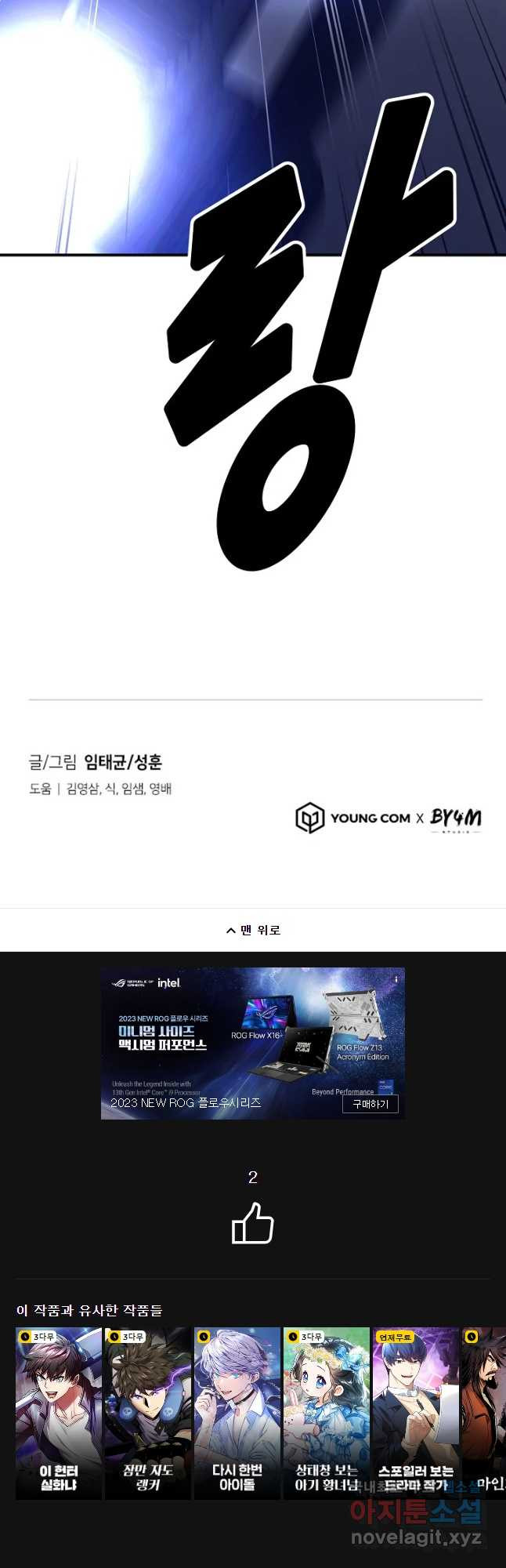Open similar work 이 헌터 실화냐
Image resolution: width=506 pixels, height=1568 pixels.
pos(59,1413)
